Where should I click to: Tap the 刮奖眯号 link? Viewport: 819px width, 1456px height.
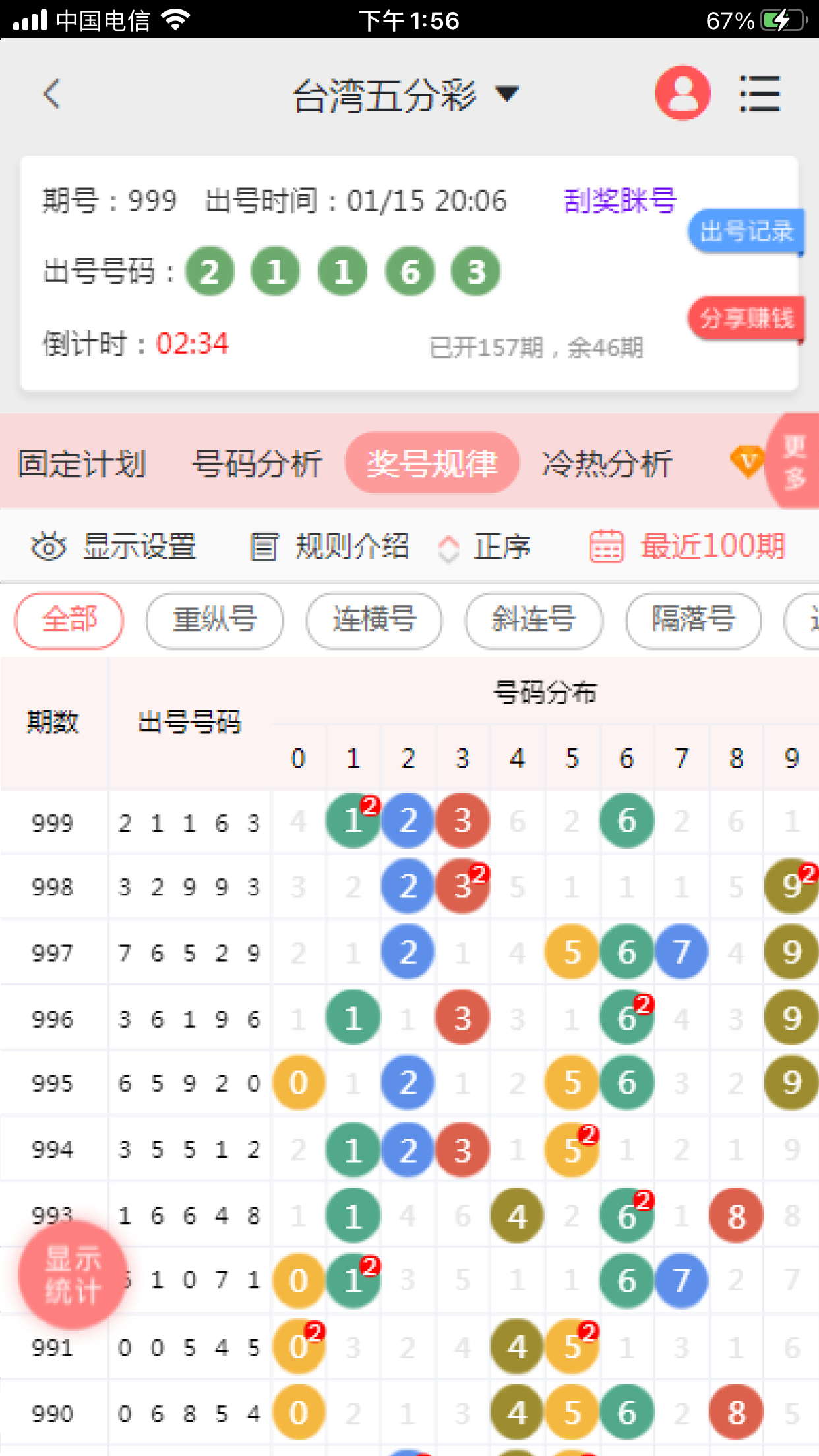tap(620, 200)
